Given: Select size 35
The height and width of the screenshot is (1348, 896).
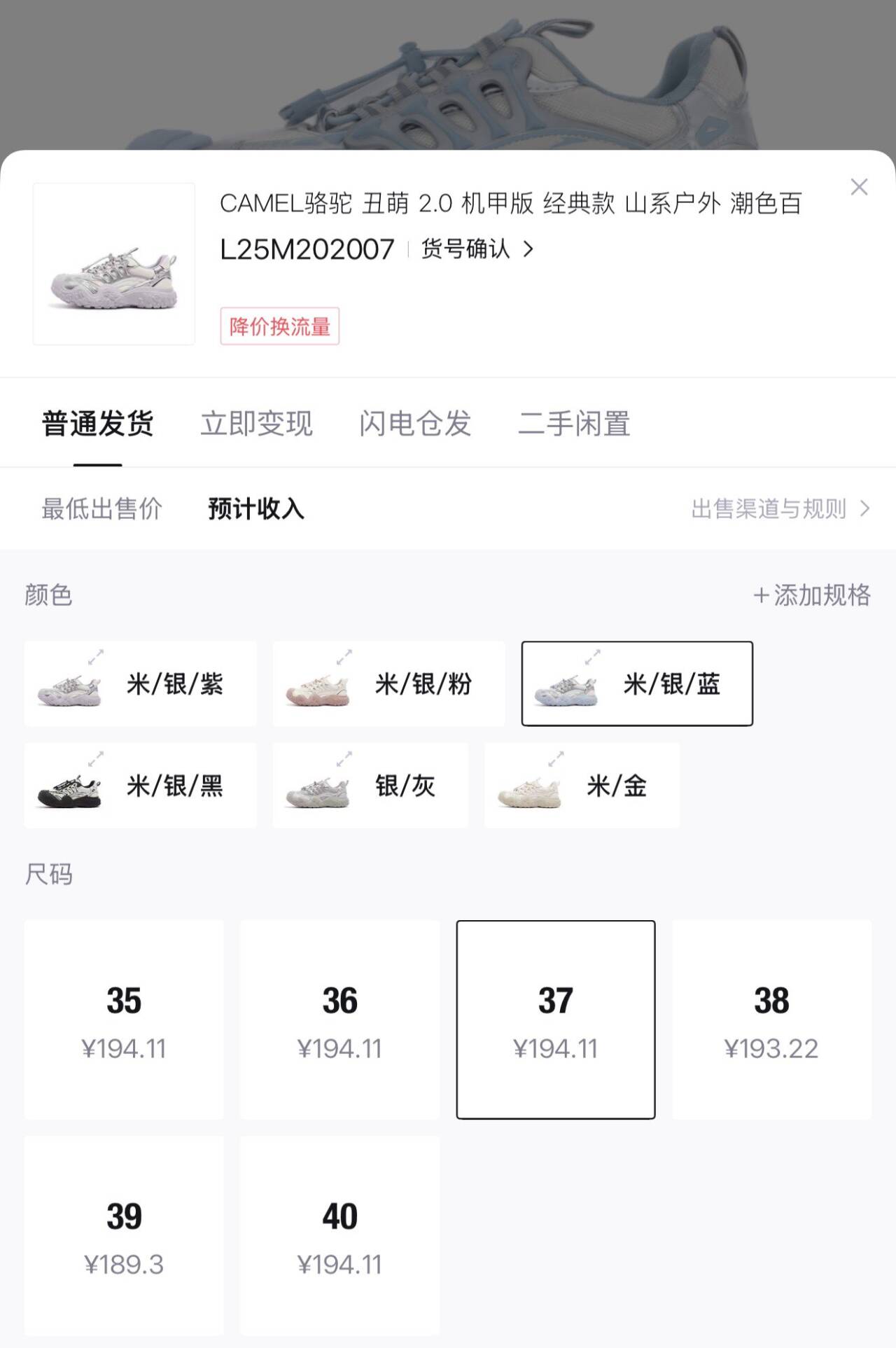Looking at the screenshot, I should click(124, 1020).
